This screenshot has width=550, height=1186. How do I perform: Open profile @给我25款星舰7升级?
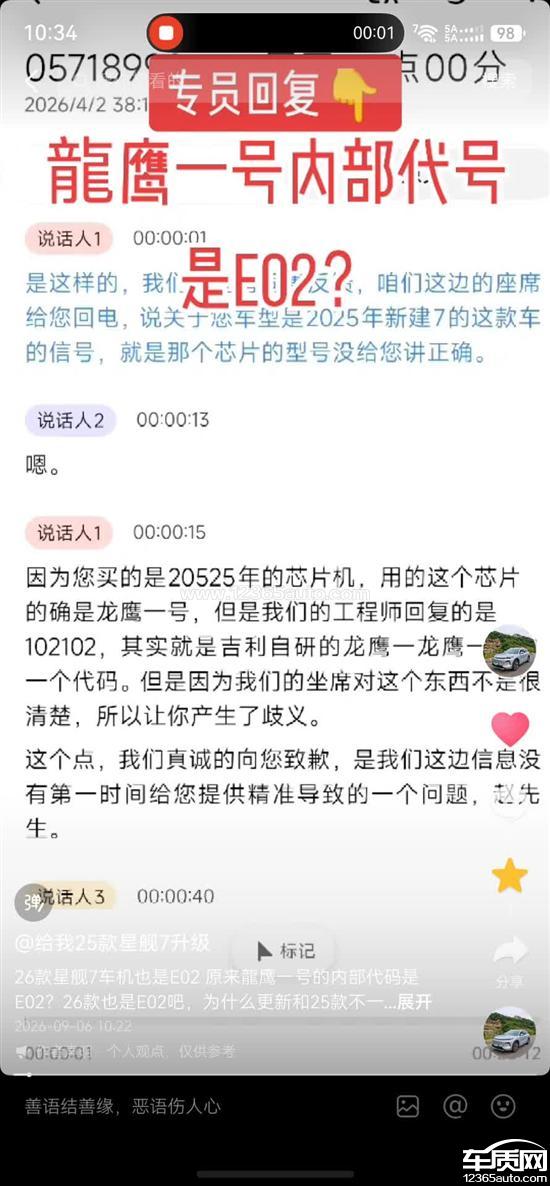113,943
